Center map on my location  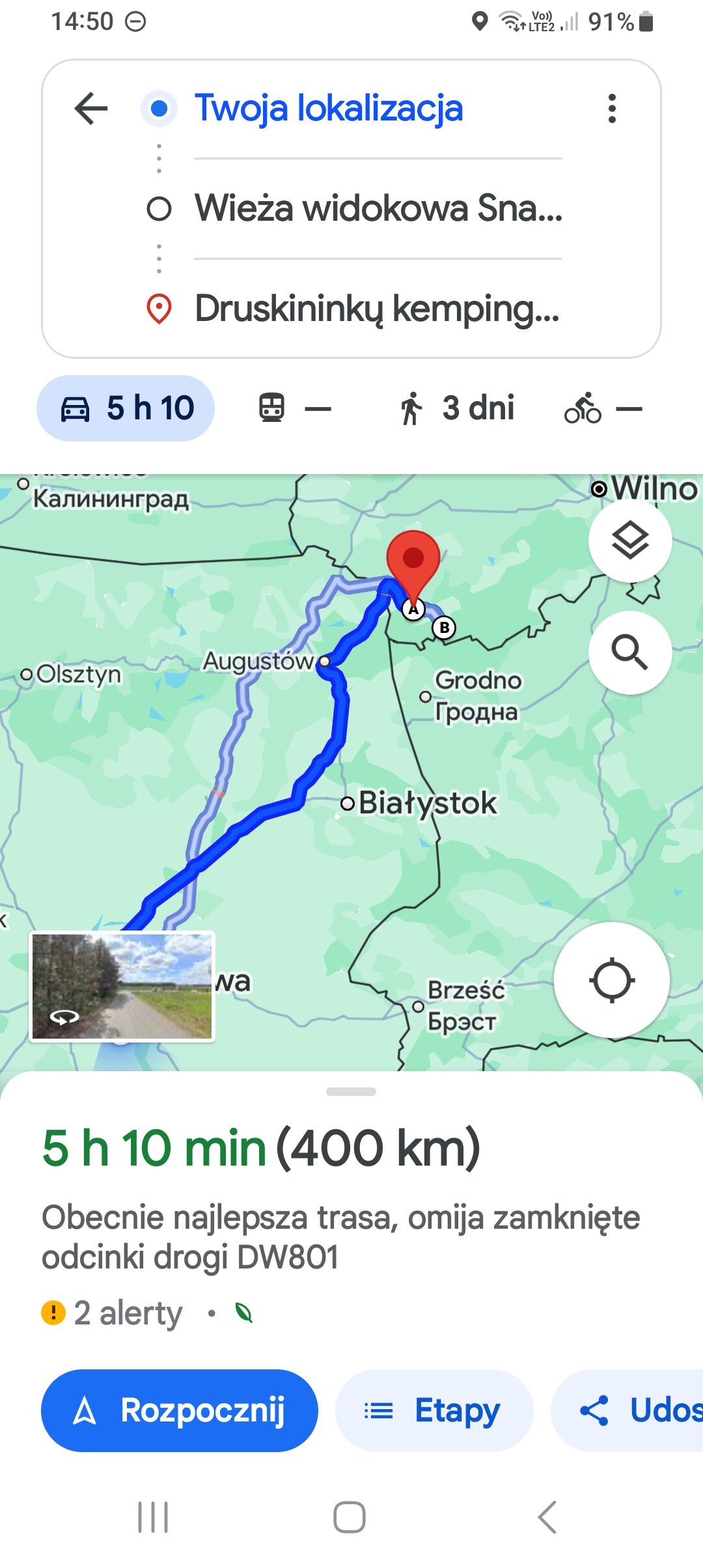(x=612, y=980)
